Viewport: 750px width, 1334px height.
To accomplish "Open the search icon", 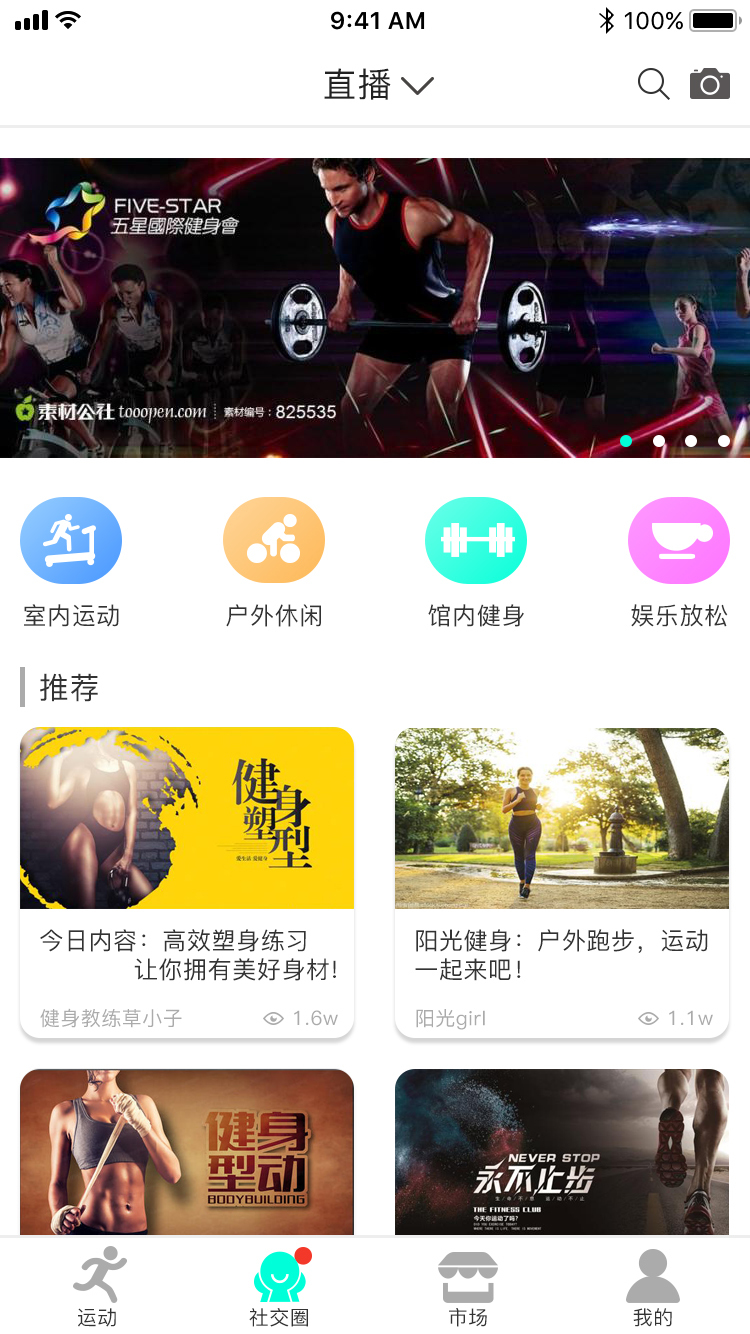I will point(653,84).
